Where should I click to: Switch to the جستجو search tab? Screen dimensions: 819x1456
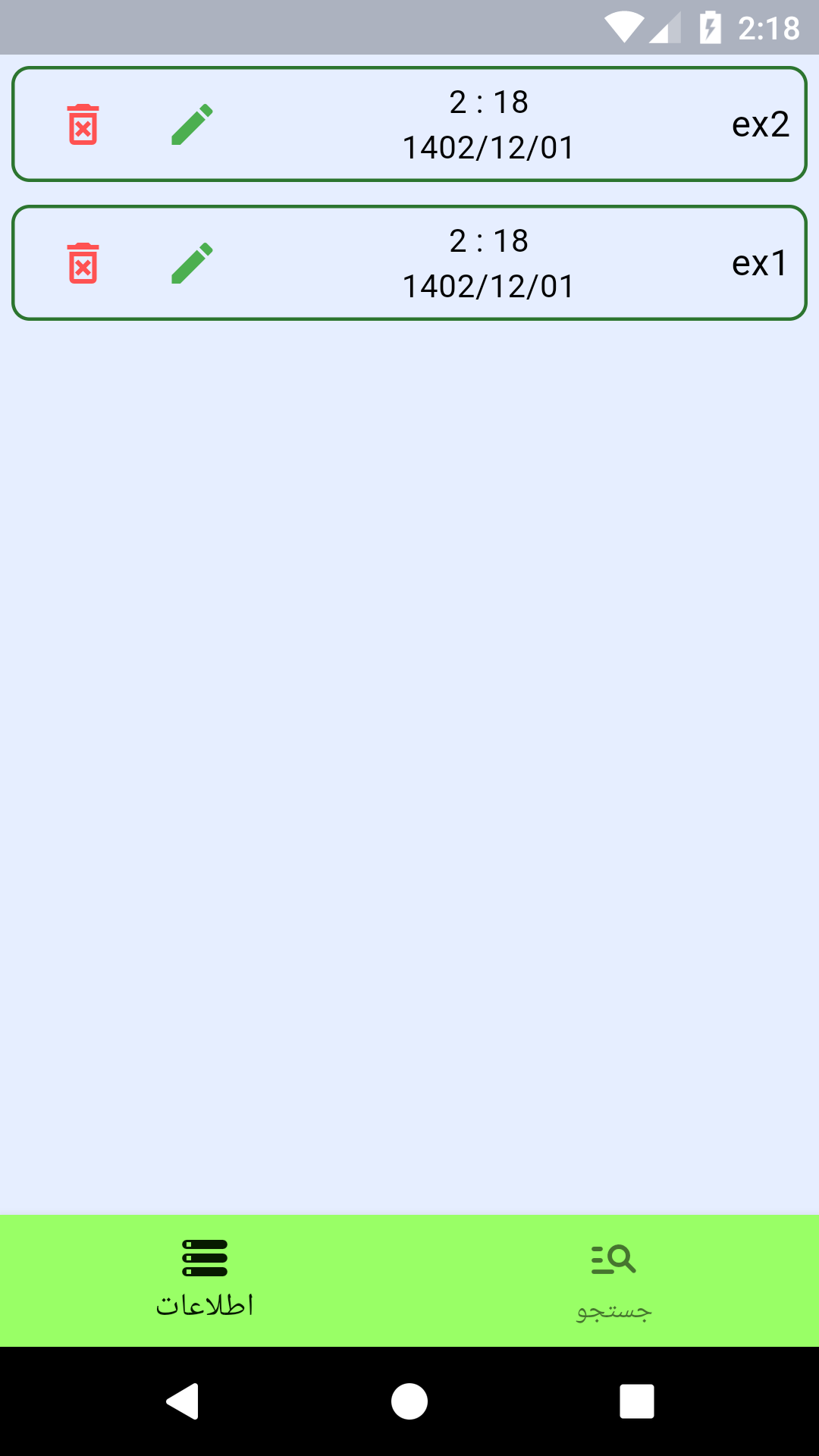[x=614, y=1280]
